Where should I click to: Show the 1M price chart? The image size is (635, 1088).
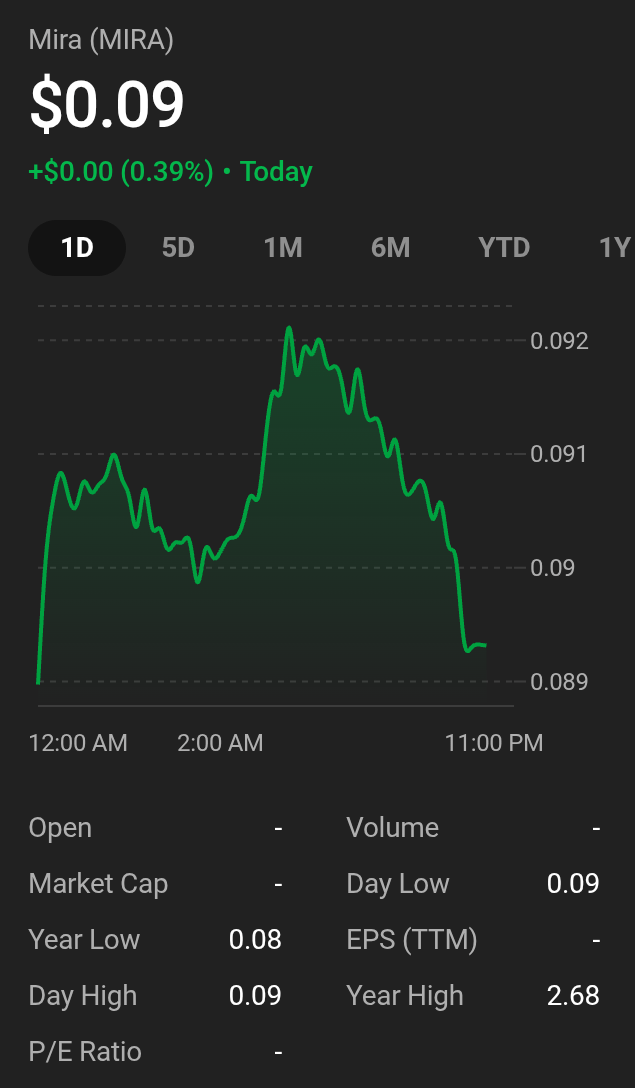[283, 247]
